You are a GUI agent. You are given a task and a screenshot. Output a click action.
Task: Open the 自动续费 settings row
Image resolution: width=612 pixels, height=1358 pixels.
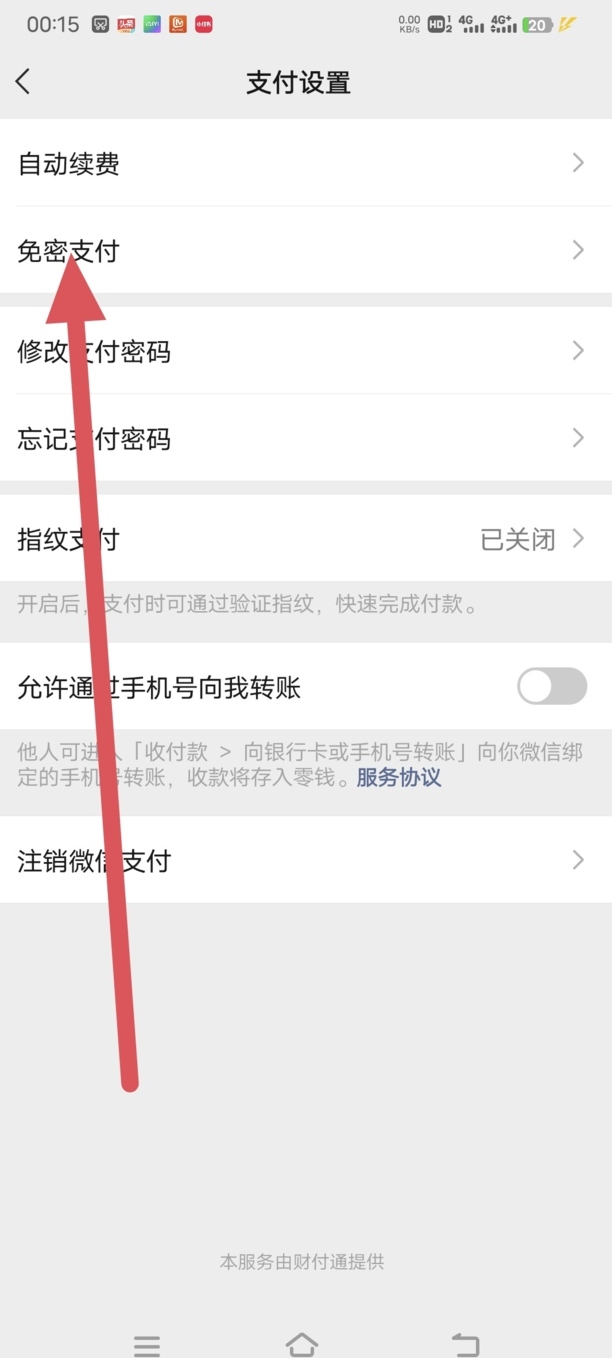306,163
